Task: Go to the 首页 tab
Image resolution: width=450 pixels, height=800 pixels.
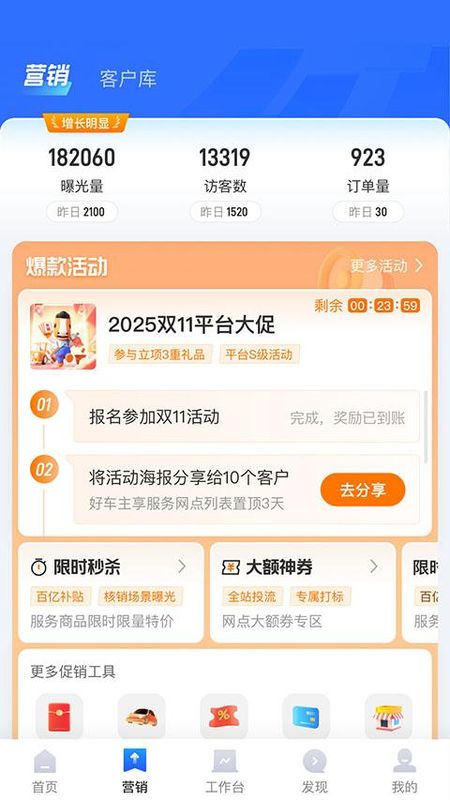Action: [x=45, y=771]
